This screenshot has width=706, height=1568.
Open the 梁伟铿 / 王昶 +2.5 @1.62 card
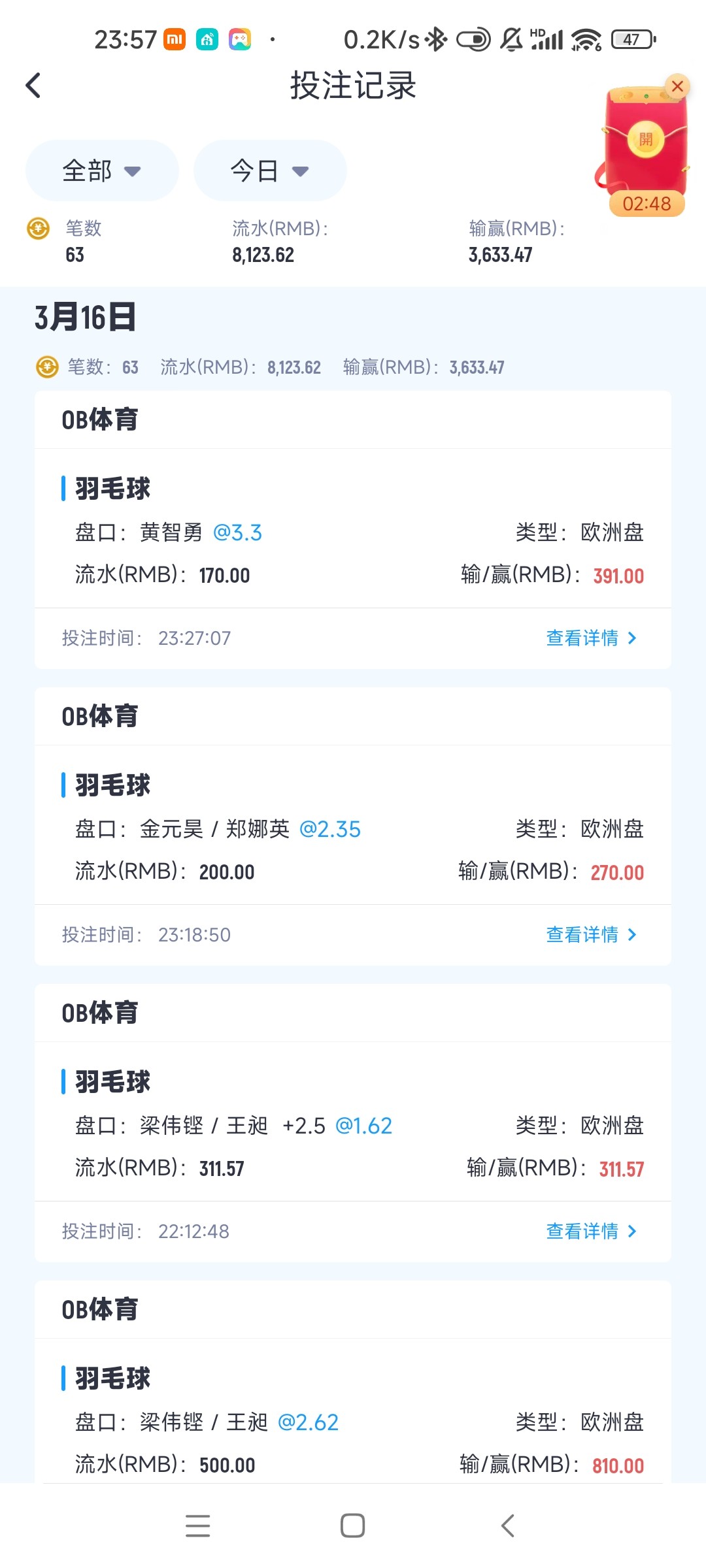coord(353,1126)
